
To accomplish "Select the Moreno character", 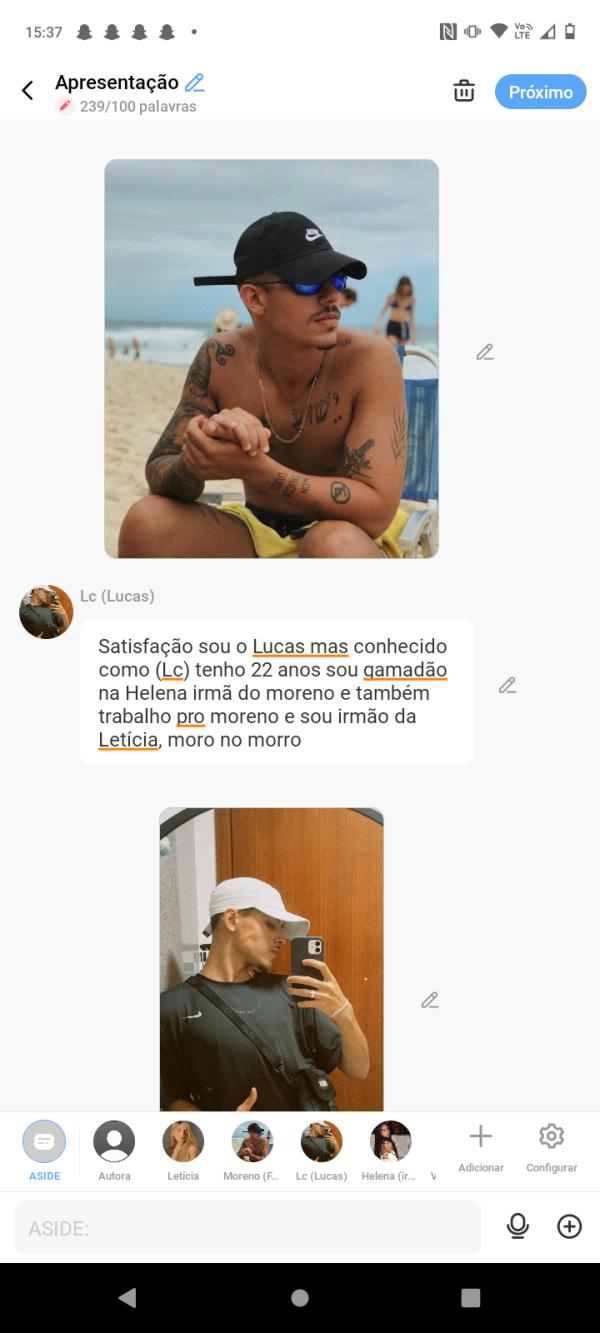I will (x=252, y=1149).
